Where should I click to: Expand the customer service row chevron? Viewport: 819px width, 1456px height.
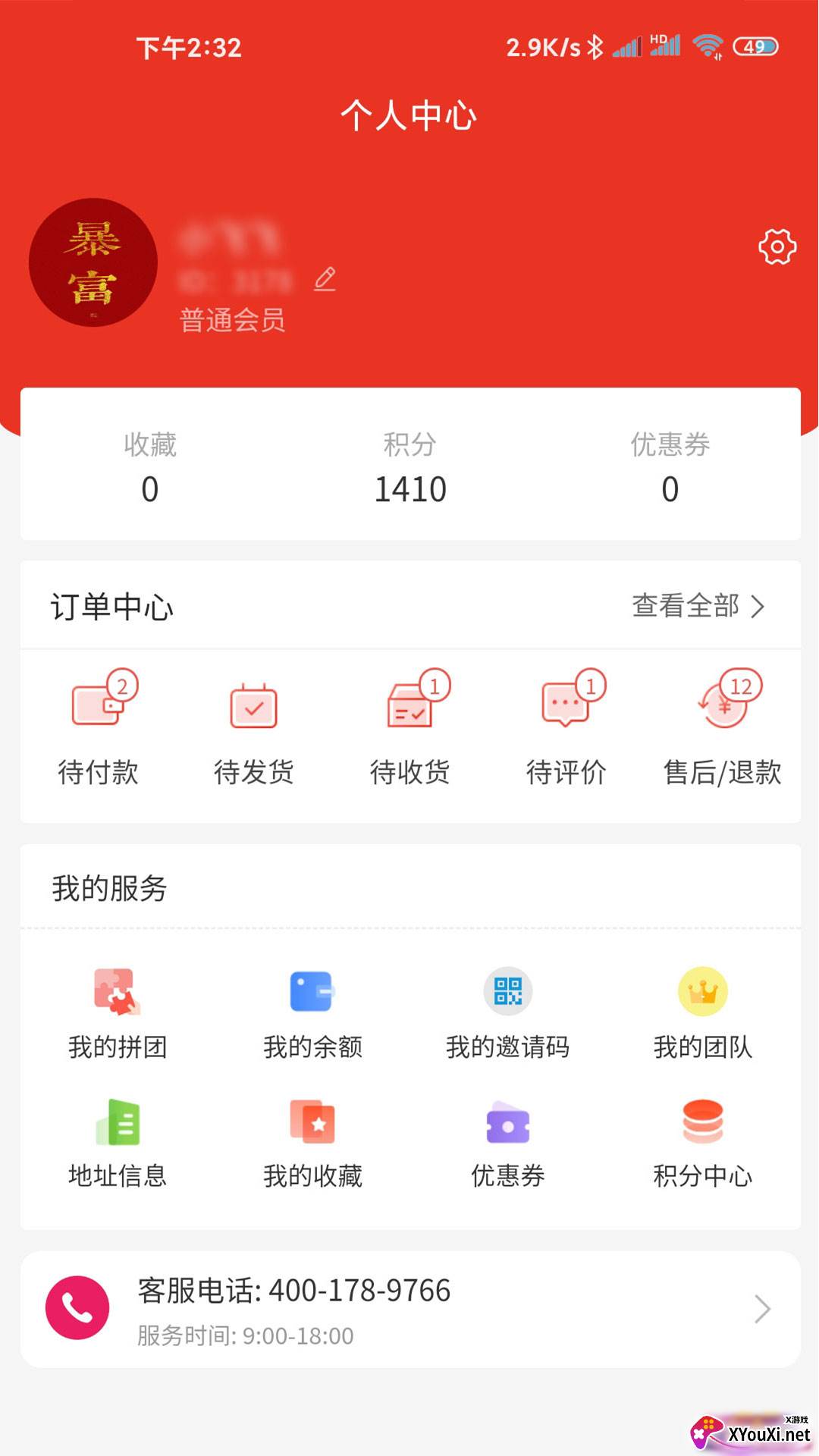762,1307
